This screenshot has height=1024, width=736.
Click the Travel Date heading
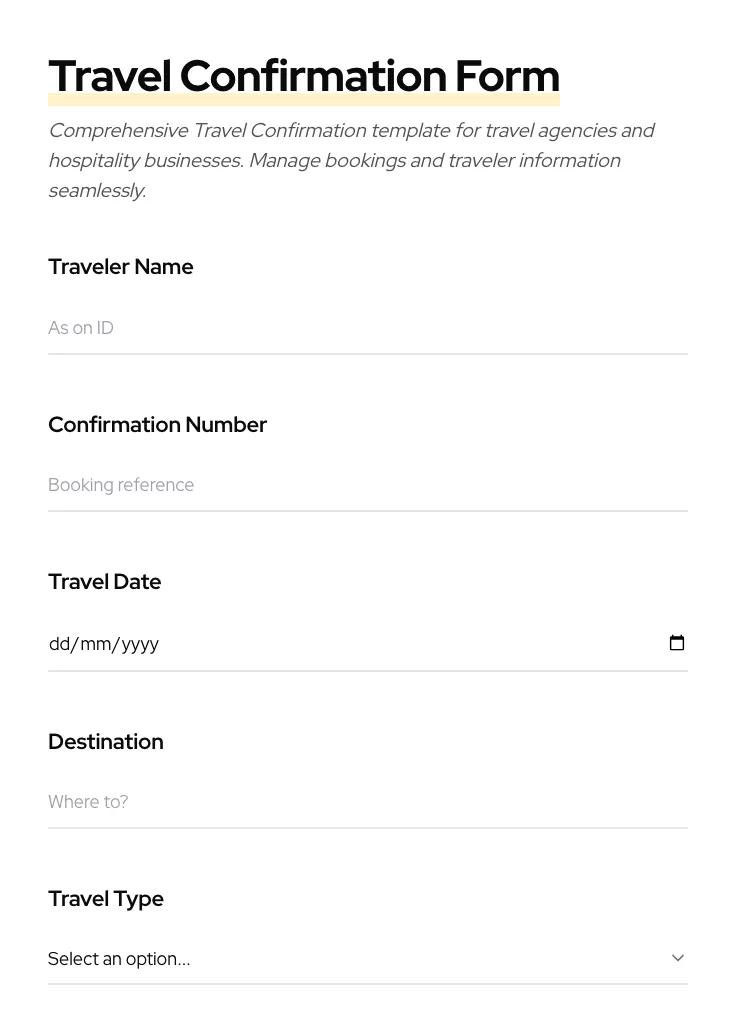tap(104, 581)
